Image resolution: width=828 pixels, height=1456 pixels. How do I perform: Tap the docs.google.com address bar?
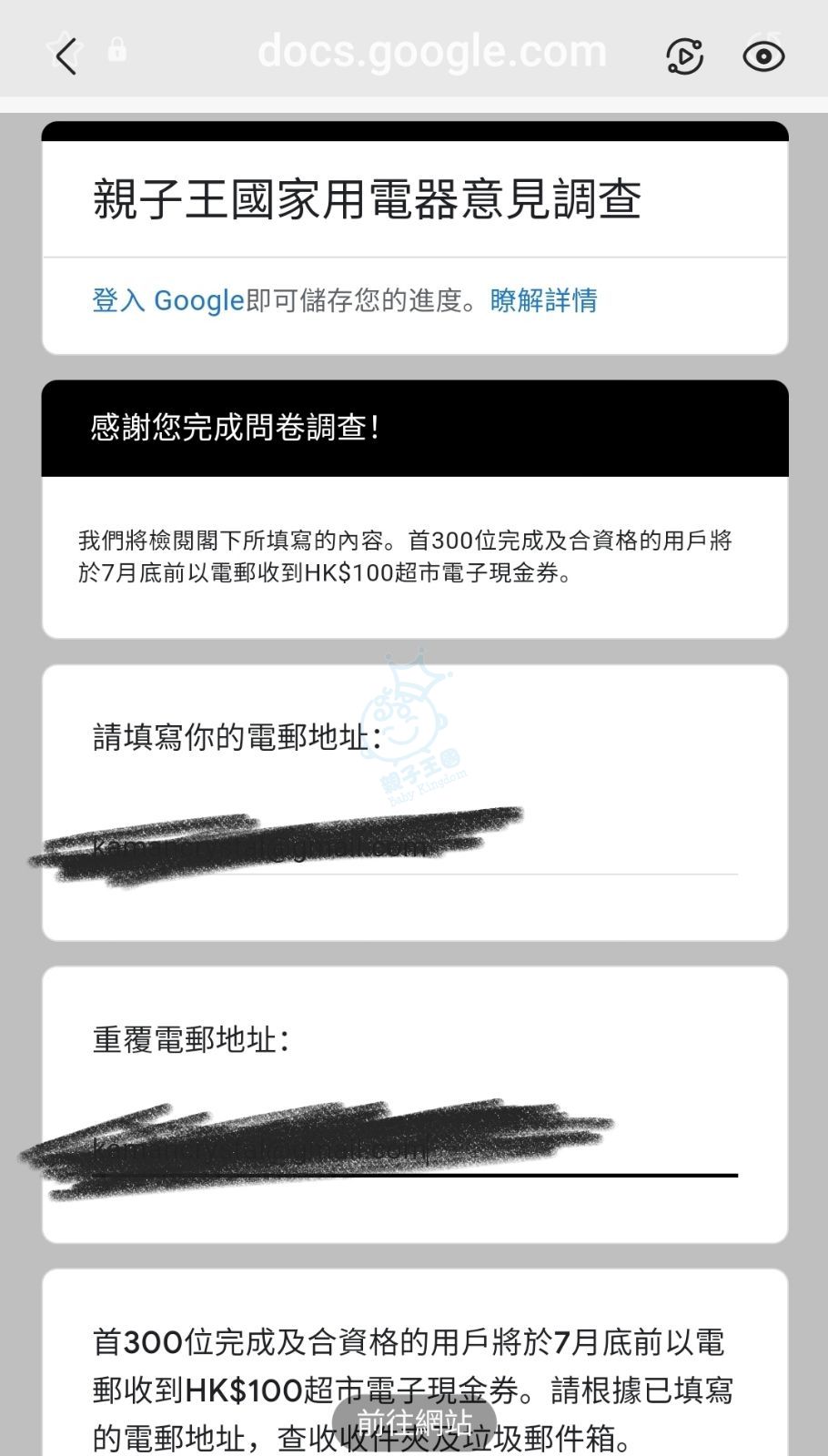click(431, 52)
